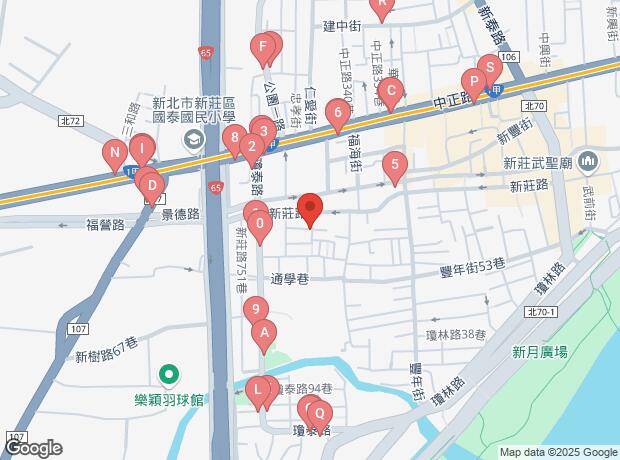Tap the map marker labeled F
The height and width of the screenshot is (460, 620).
point(263,47)
